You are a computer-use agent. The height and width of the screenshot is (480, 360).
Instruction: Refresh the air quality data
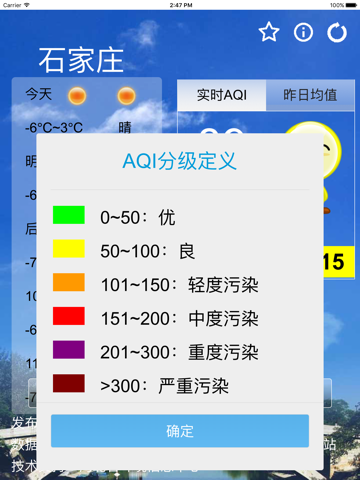pos(337,32)
